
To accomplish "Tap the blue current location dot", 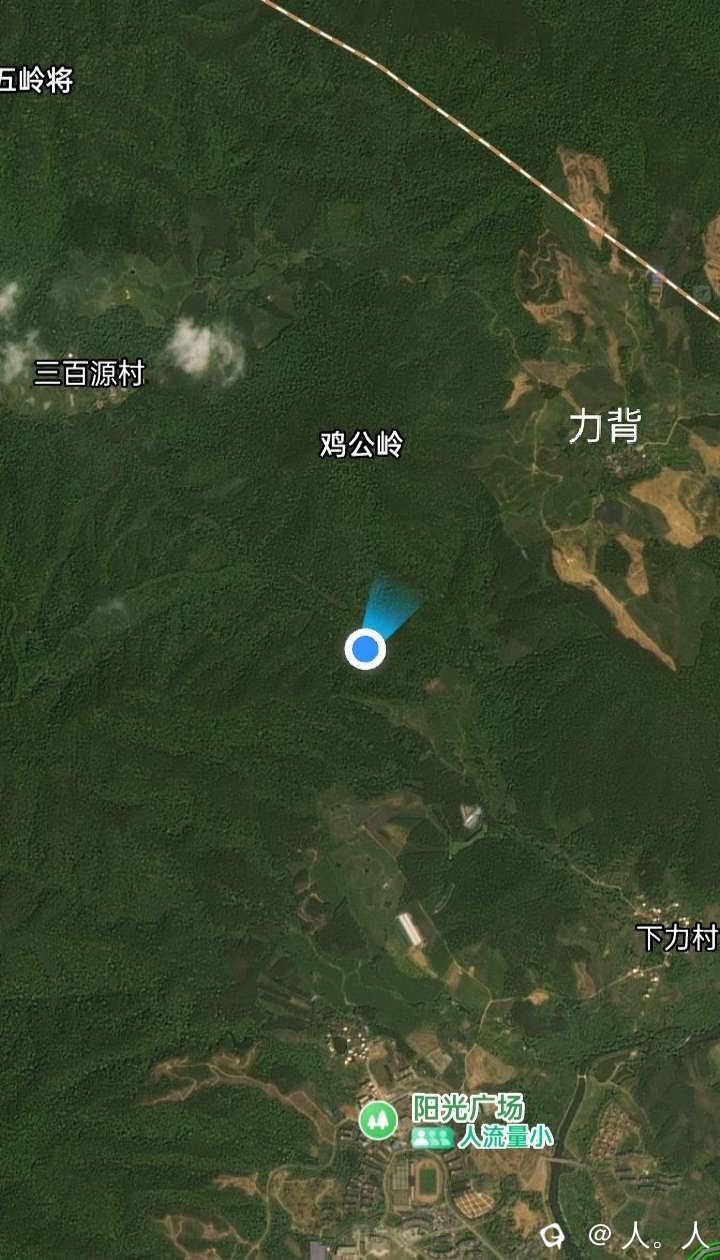I will 366,649.
